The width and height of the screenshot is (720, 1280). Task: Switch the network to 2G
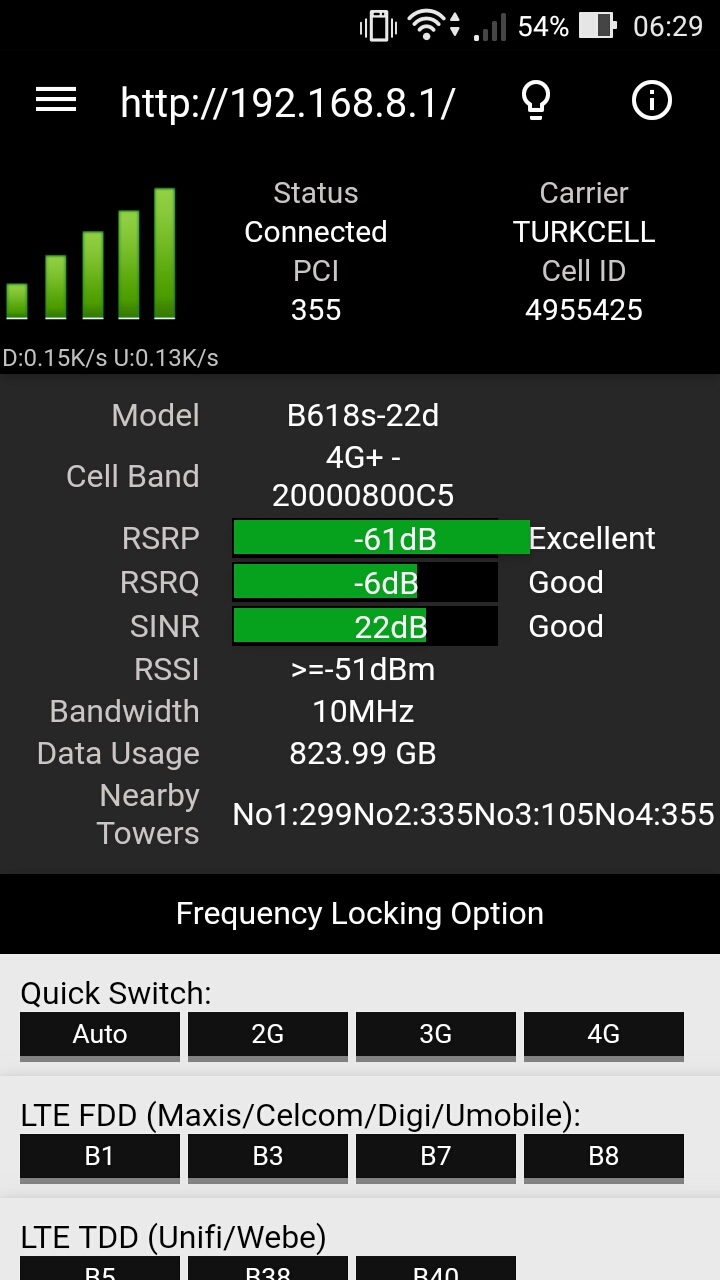tap(268, 1035)
